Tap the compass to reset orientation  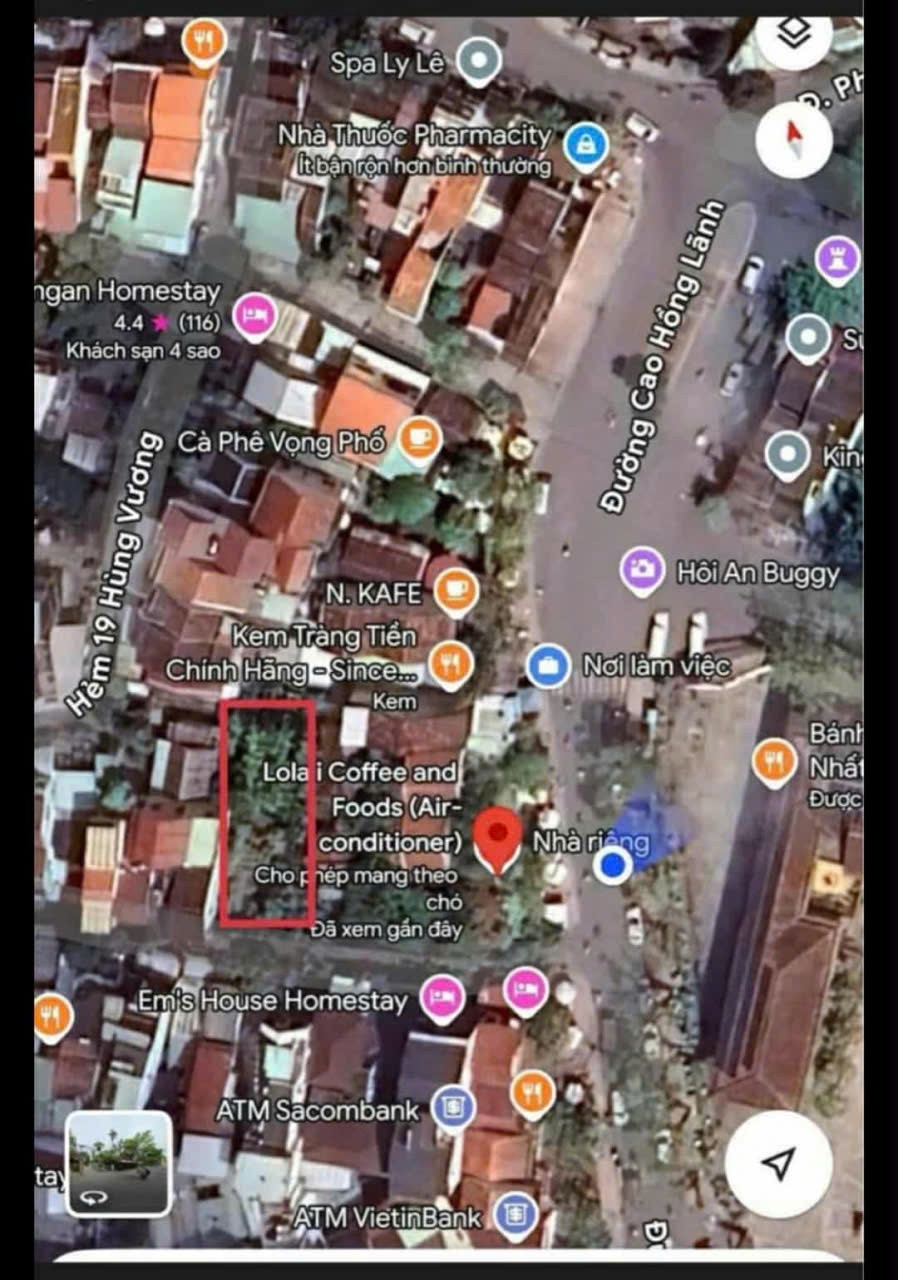click(794, 138)
